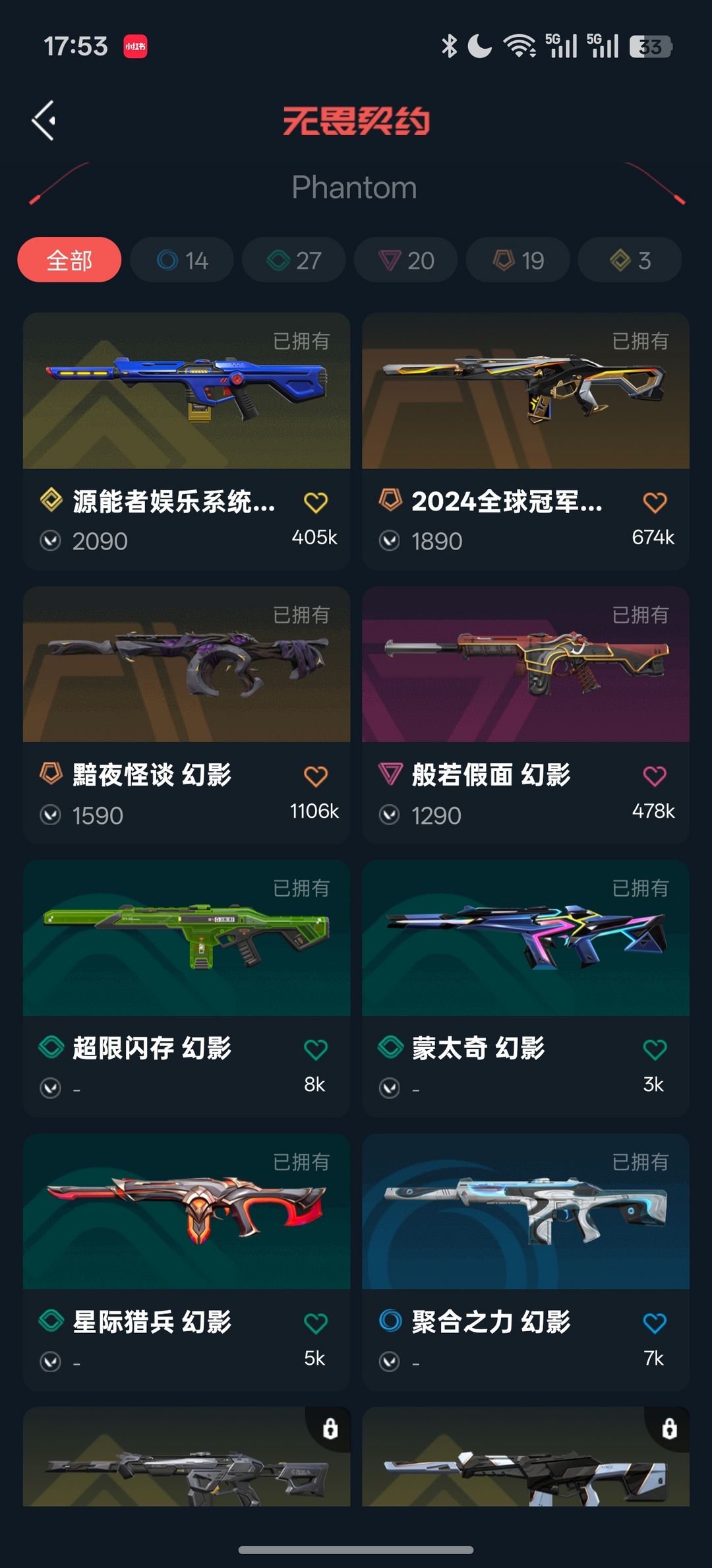The width and height of the screenshot is (712, 1568).
Task: Favorite the 2024全球冠军 skin
Action: [x=655, y=503]
